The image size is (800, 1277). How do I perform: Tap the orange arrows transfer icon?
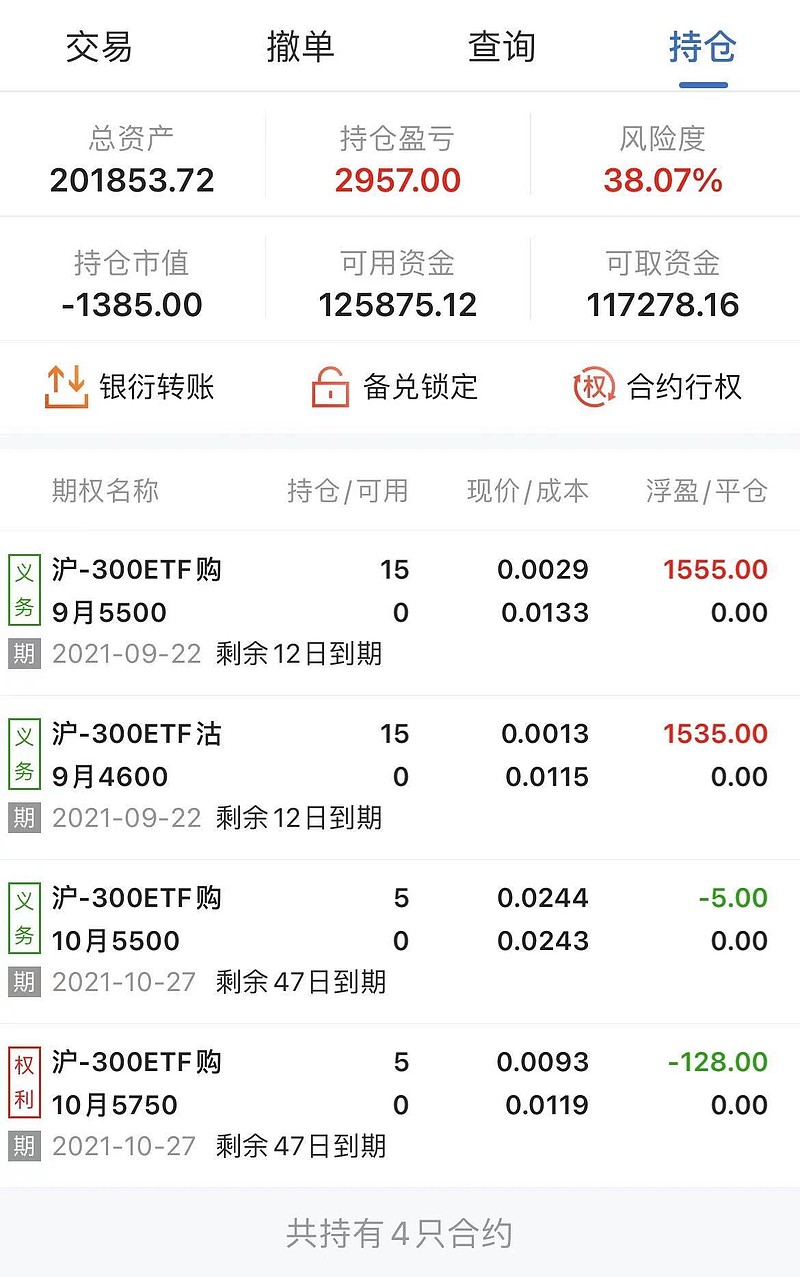(64, 387)
